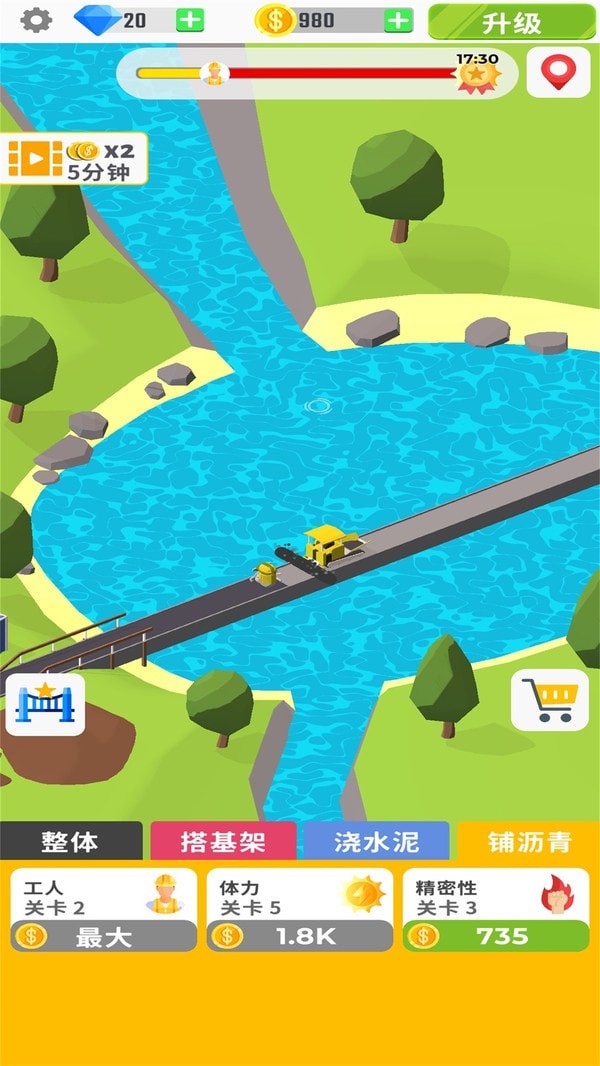The image size is (600, 1066).
Task: Add more coins with the plus button
Action: click(398, 20)
